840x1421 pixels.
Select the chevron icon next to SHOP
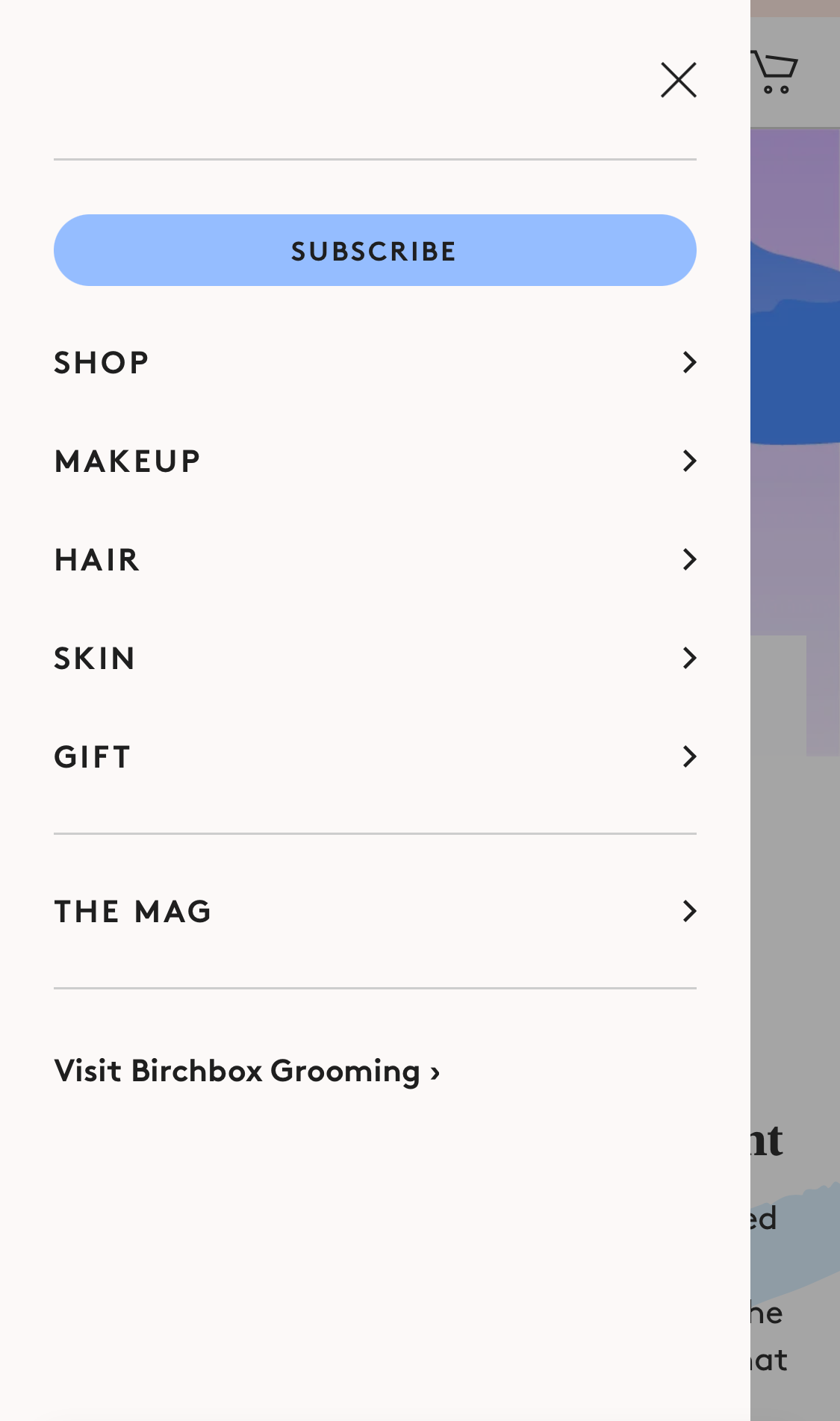tap(688, 363)
